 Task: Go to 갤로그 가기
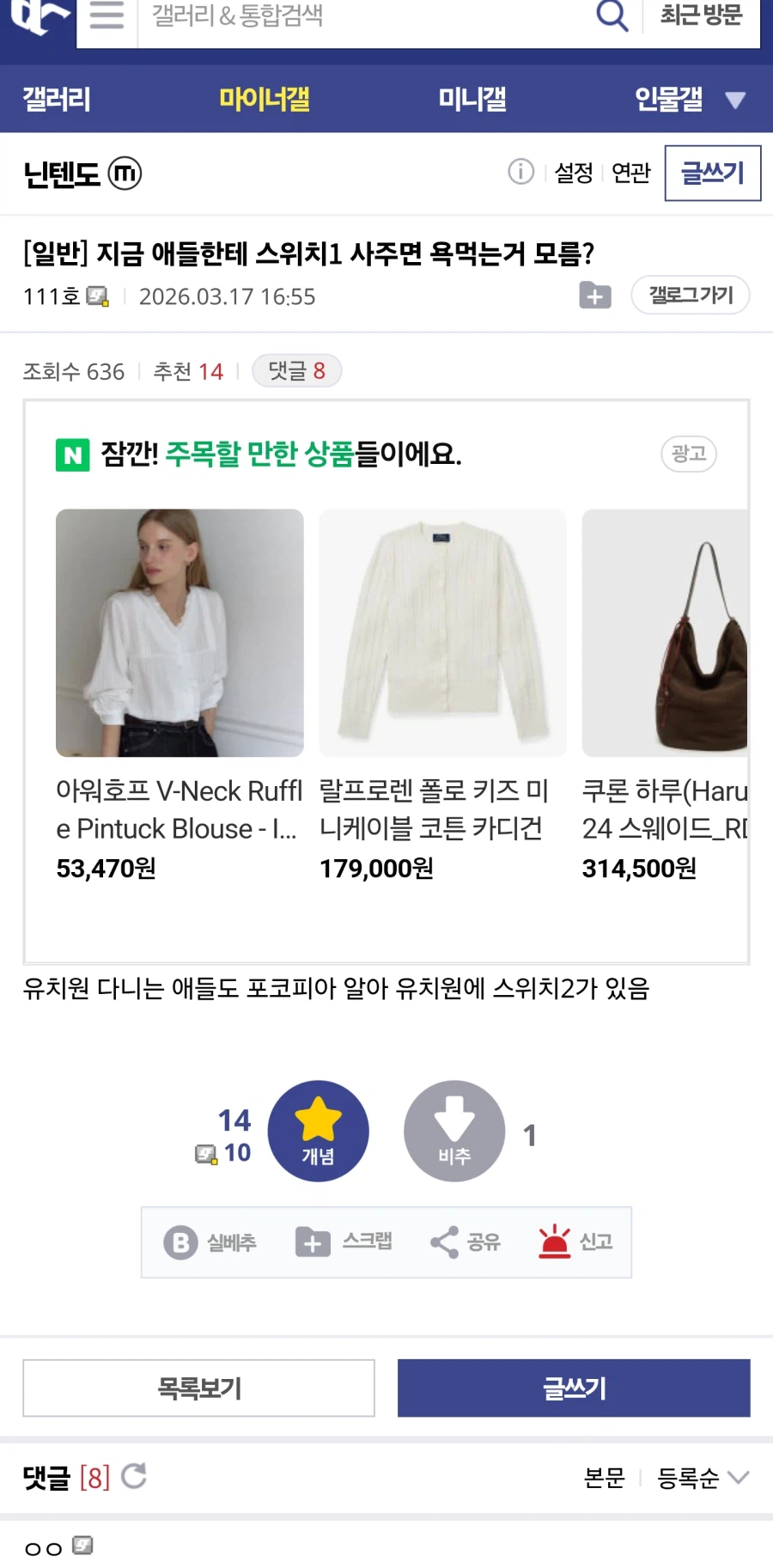(690, 295)
